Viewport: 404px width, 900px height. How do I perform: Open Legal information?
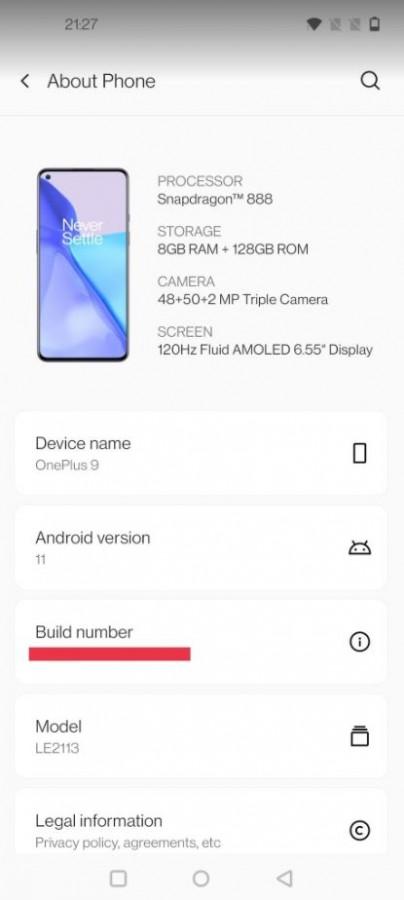tap(201, 822)
